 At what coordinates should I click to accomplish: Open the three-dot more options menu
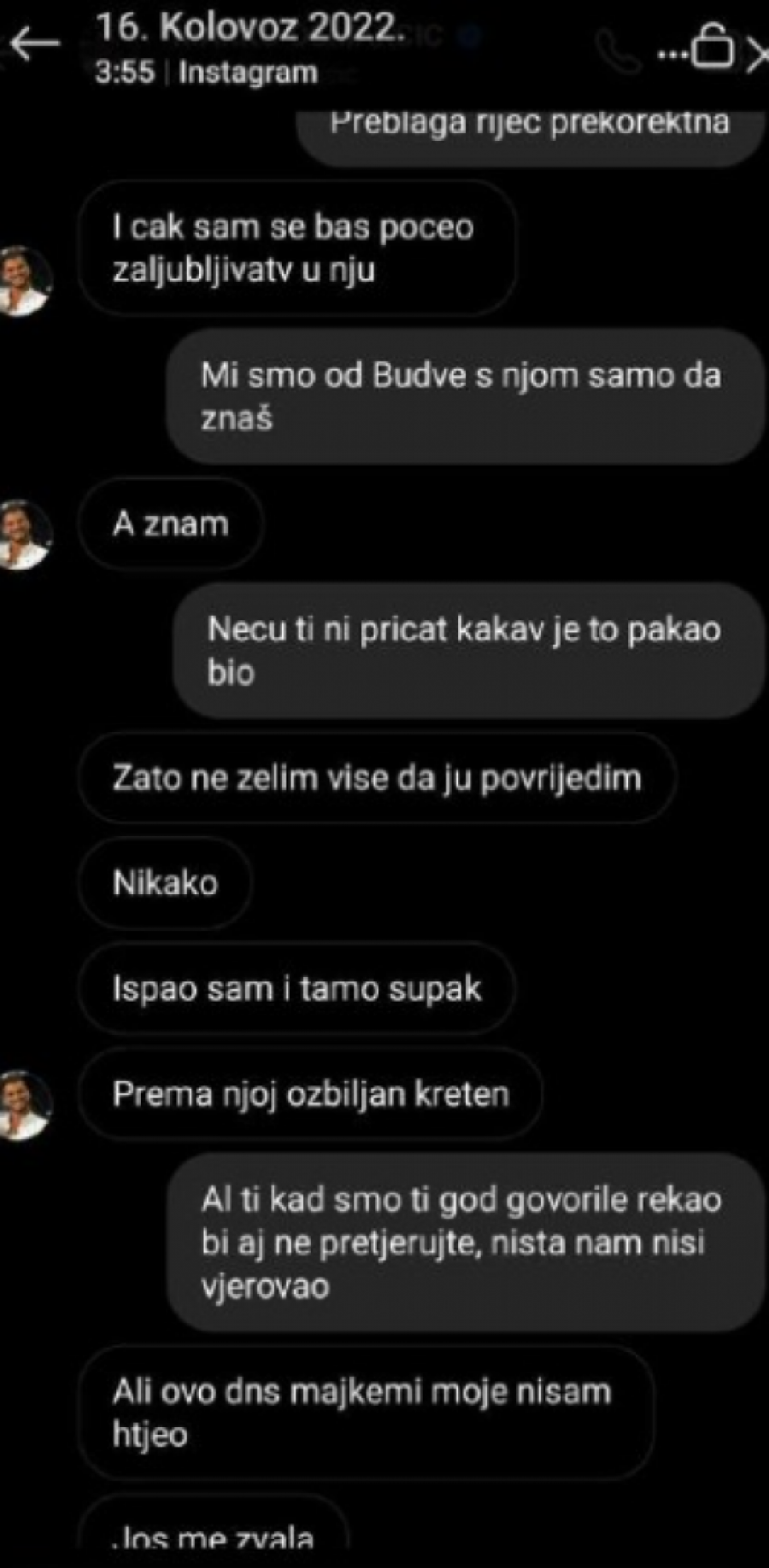coord(672,54)
